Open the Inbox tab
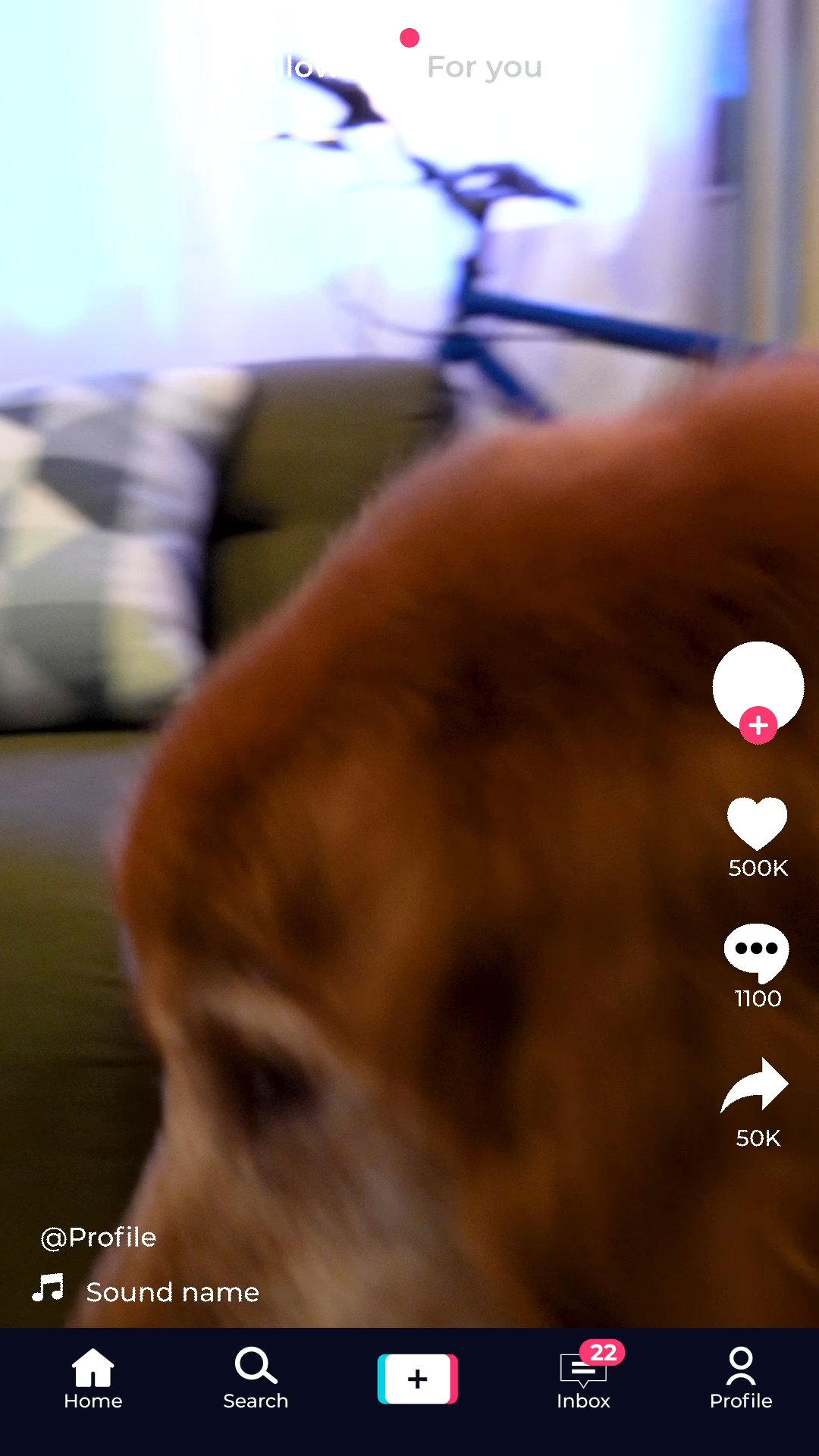The width and height of the screenshot is (819, 1456). pyautogui.click(x=584, y=1379)
